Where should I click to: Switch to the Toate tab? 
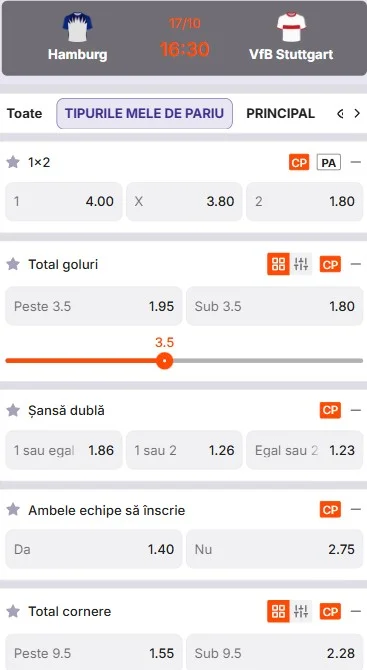click(24, 113)
